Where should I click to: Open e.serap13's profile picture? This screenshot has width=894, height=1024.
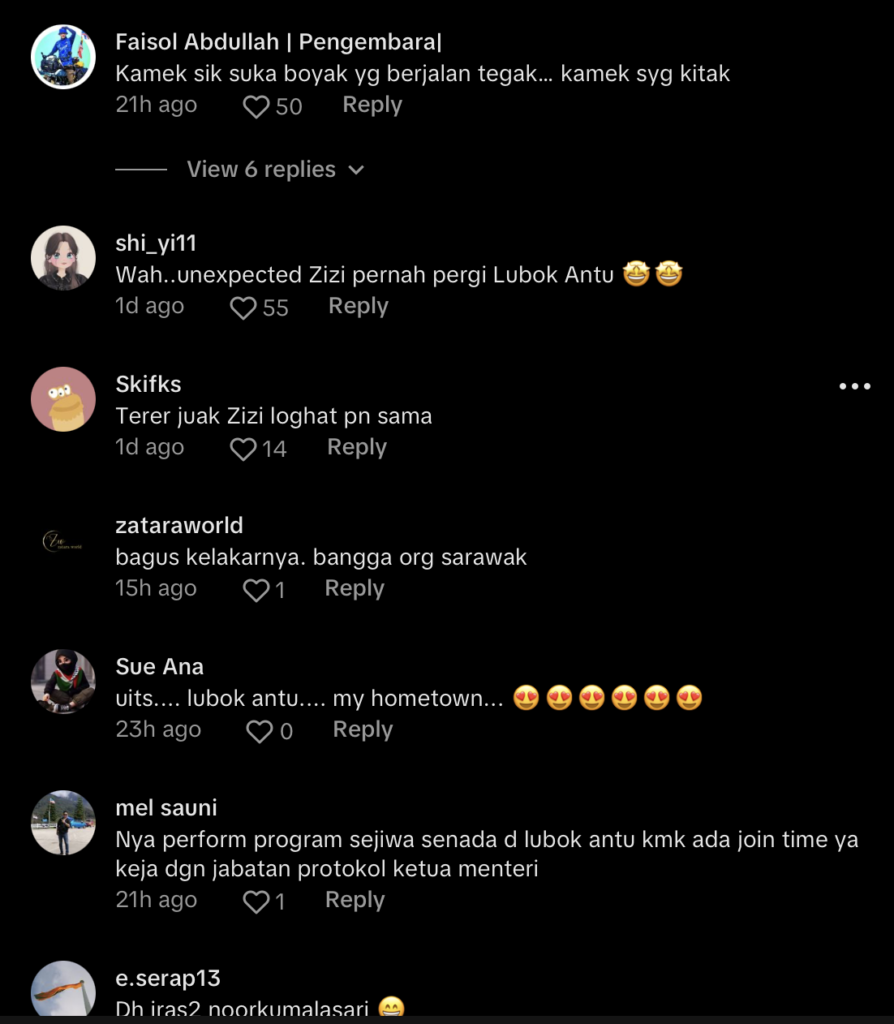(x=62, y=992)
